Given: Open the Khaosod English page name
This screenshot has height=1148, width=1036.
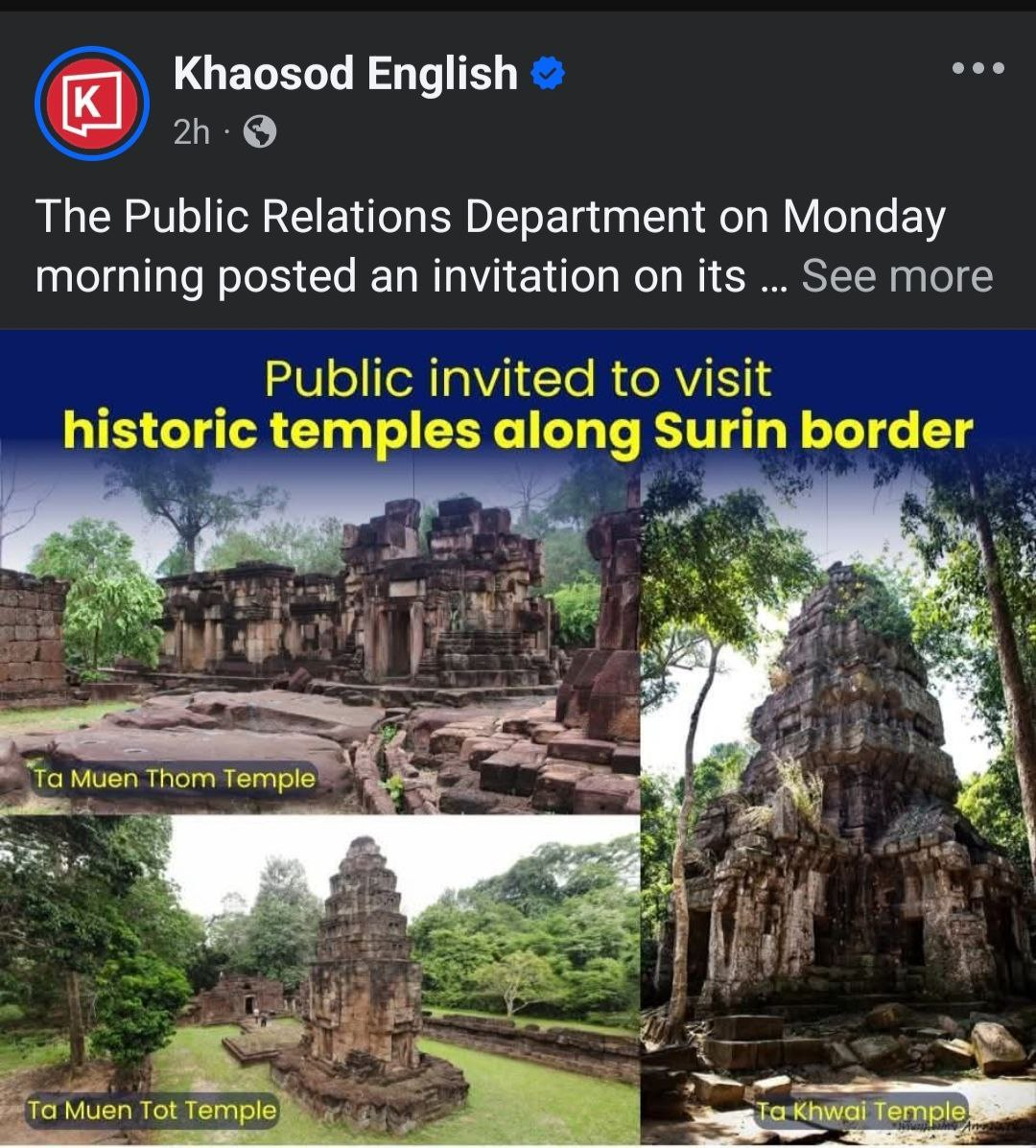Looking at the screenshot, I should pyautogui.click(x=345, y=74).
